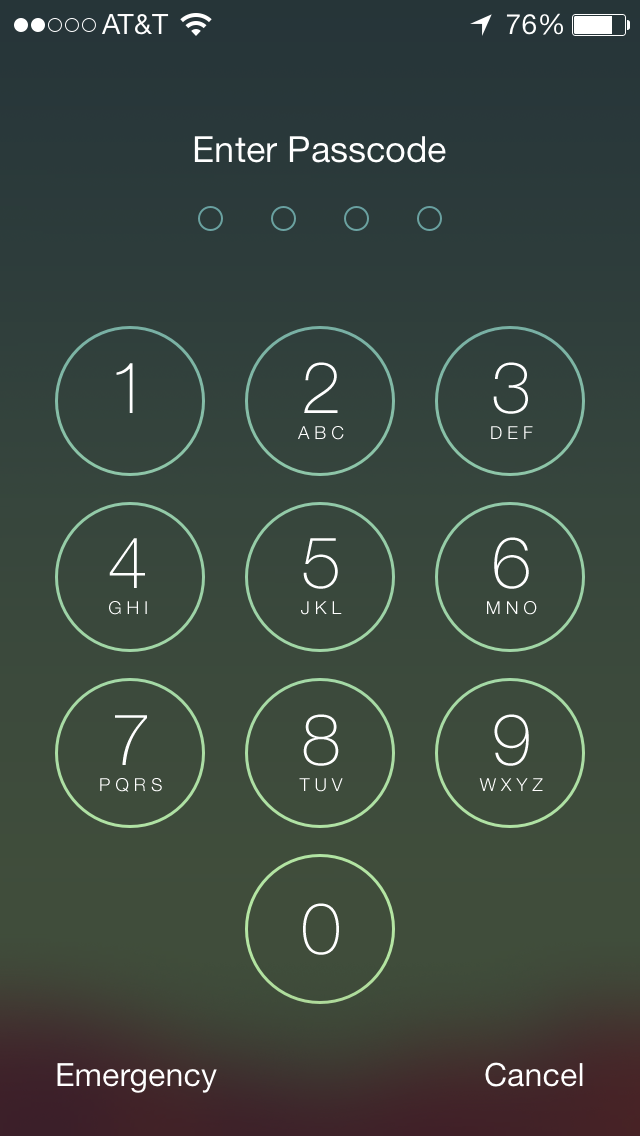Tap the 9 WXYZ key
640x1136 pixels.
click(510, 753)
